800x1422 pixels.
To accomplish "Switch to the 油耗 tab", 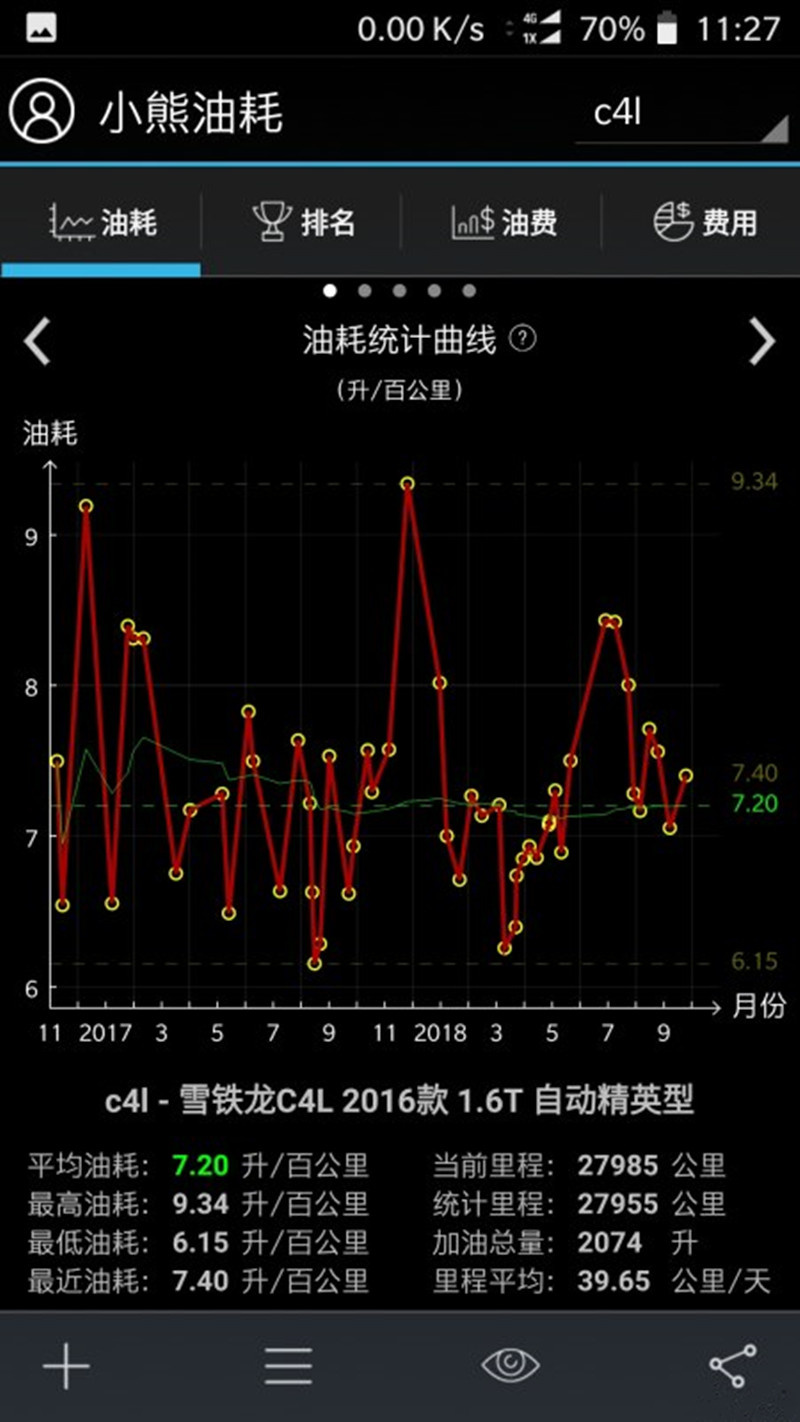I will 101,222.
